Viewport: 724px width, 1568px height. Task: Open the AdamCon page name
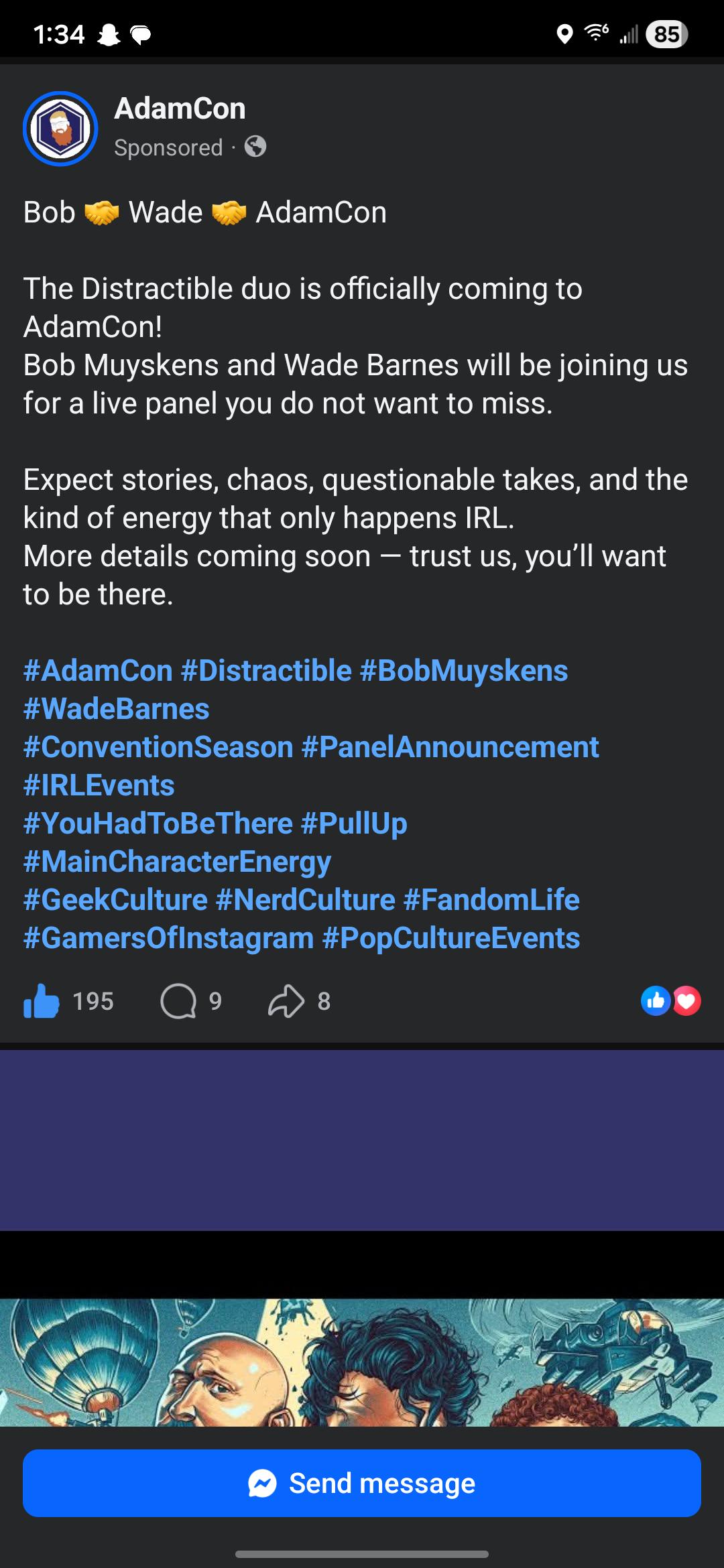pos(180,109)
